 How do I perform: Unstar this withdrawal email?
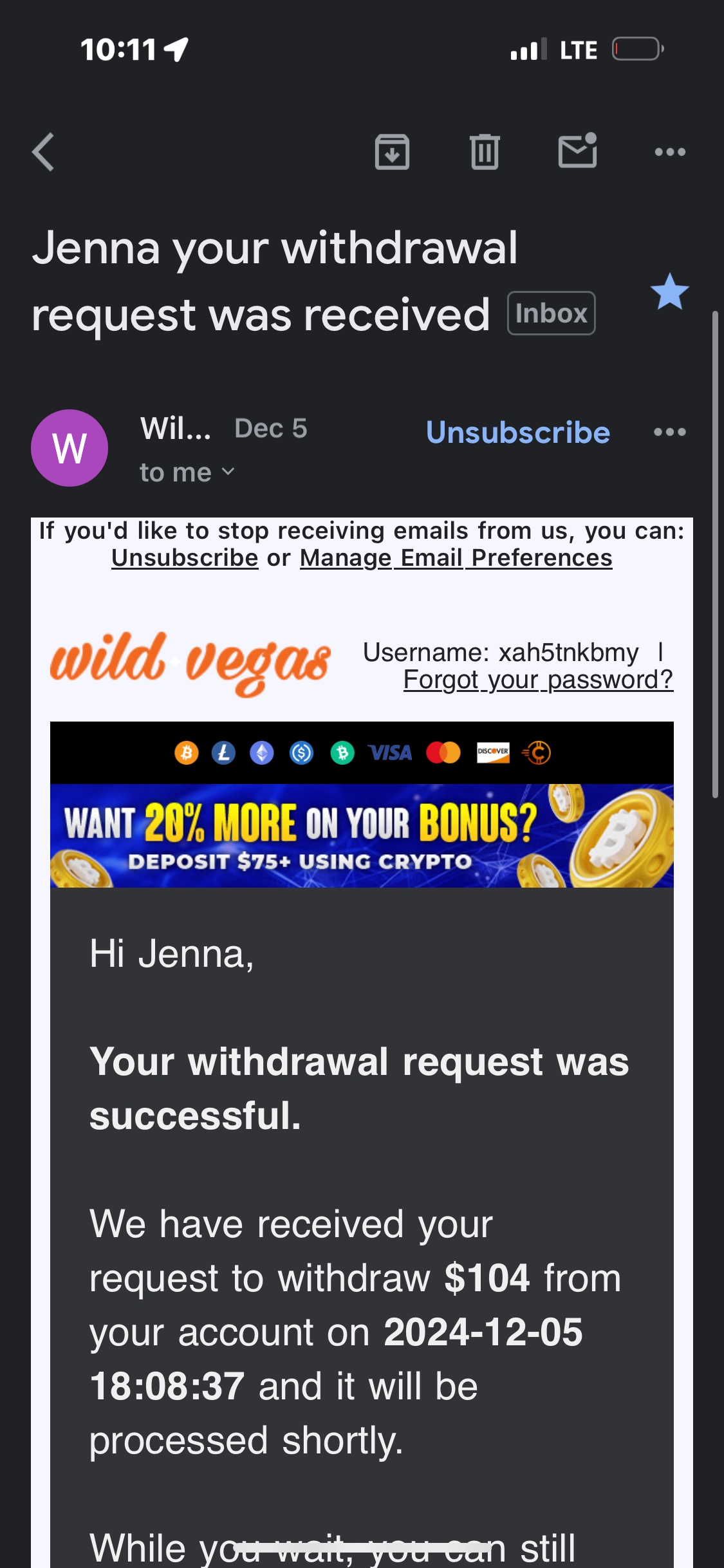pos(669,292)
